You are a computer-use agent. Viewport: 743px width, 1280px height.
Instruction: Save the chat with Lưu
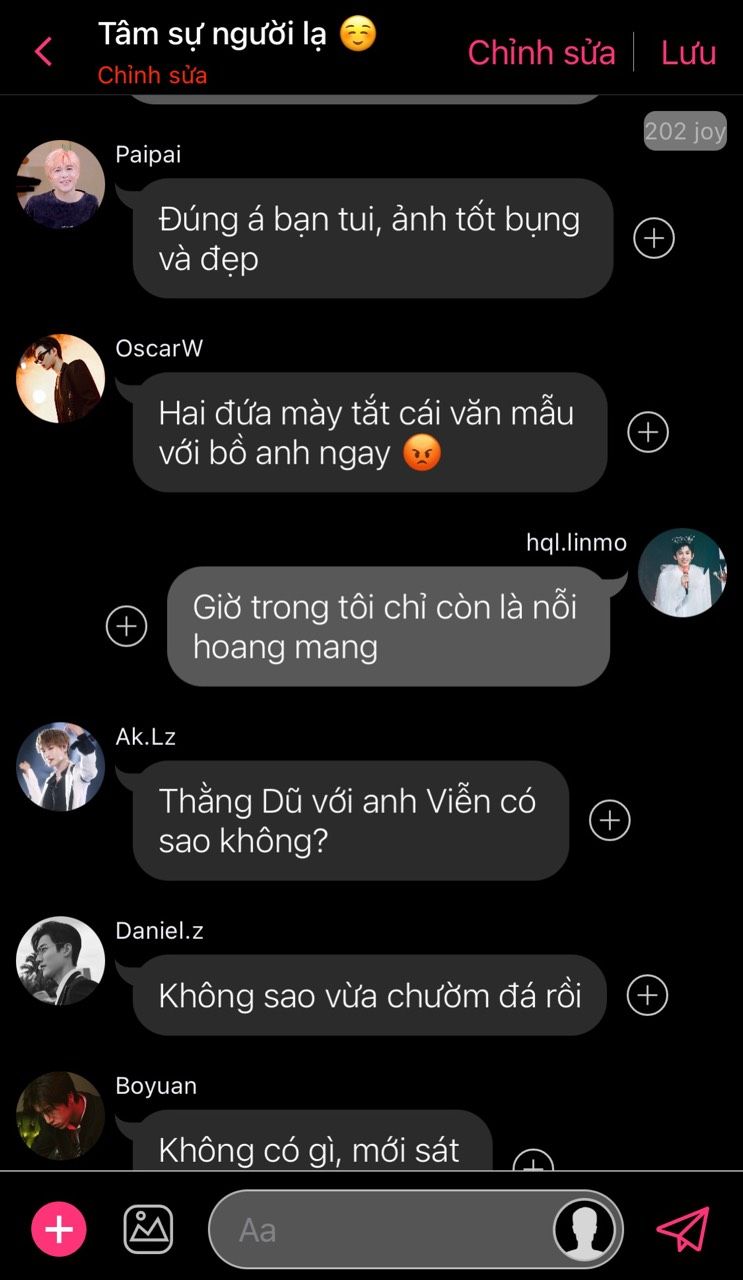click(689, 52)
